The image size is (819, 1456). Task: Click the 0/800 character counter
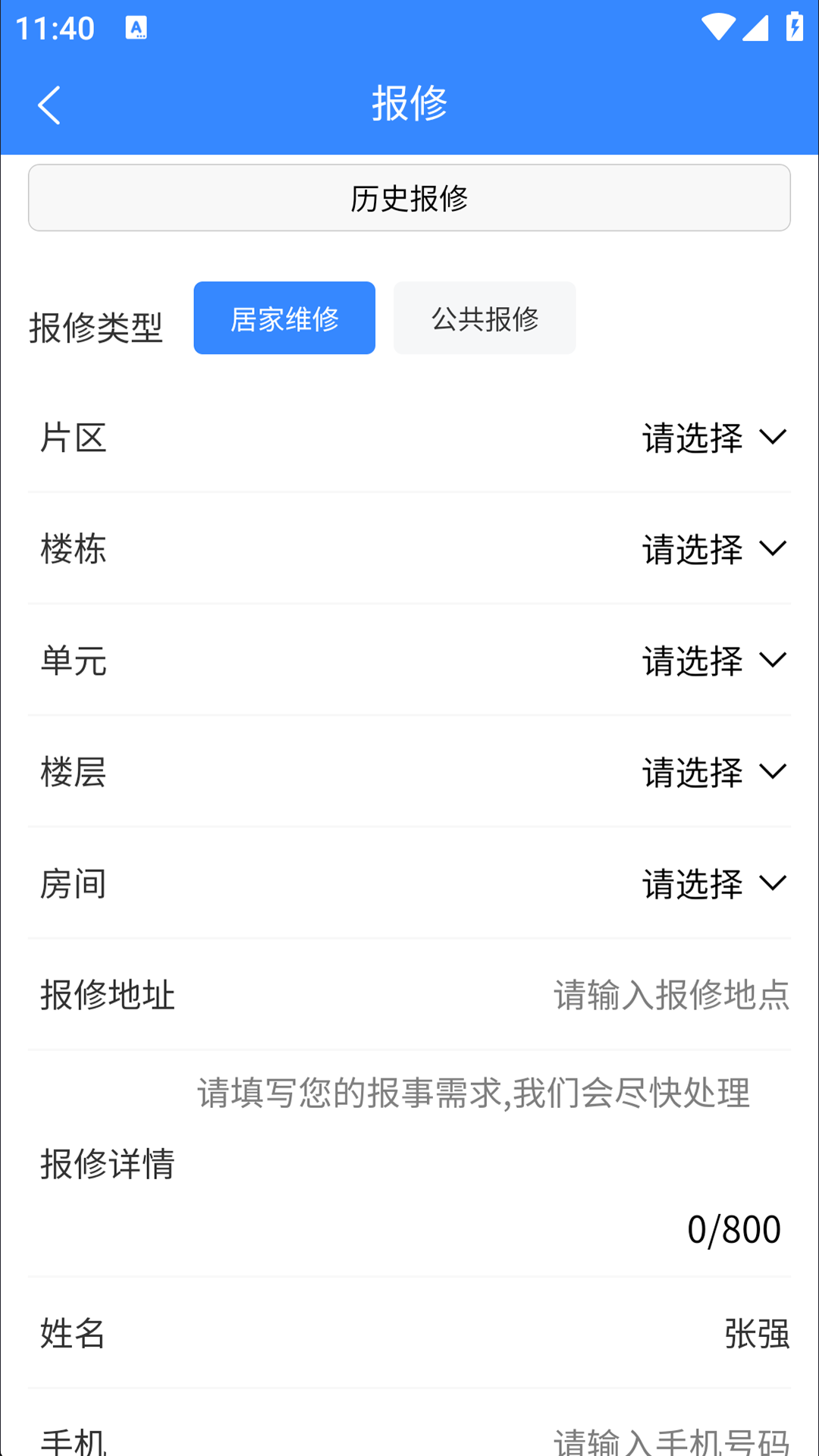734,1228
